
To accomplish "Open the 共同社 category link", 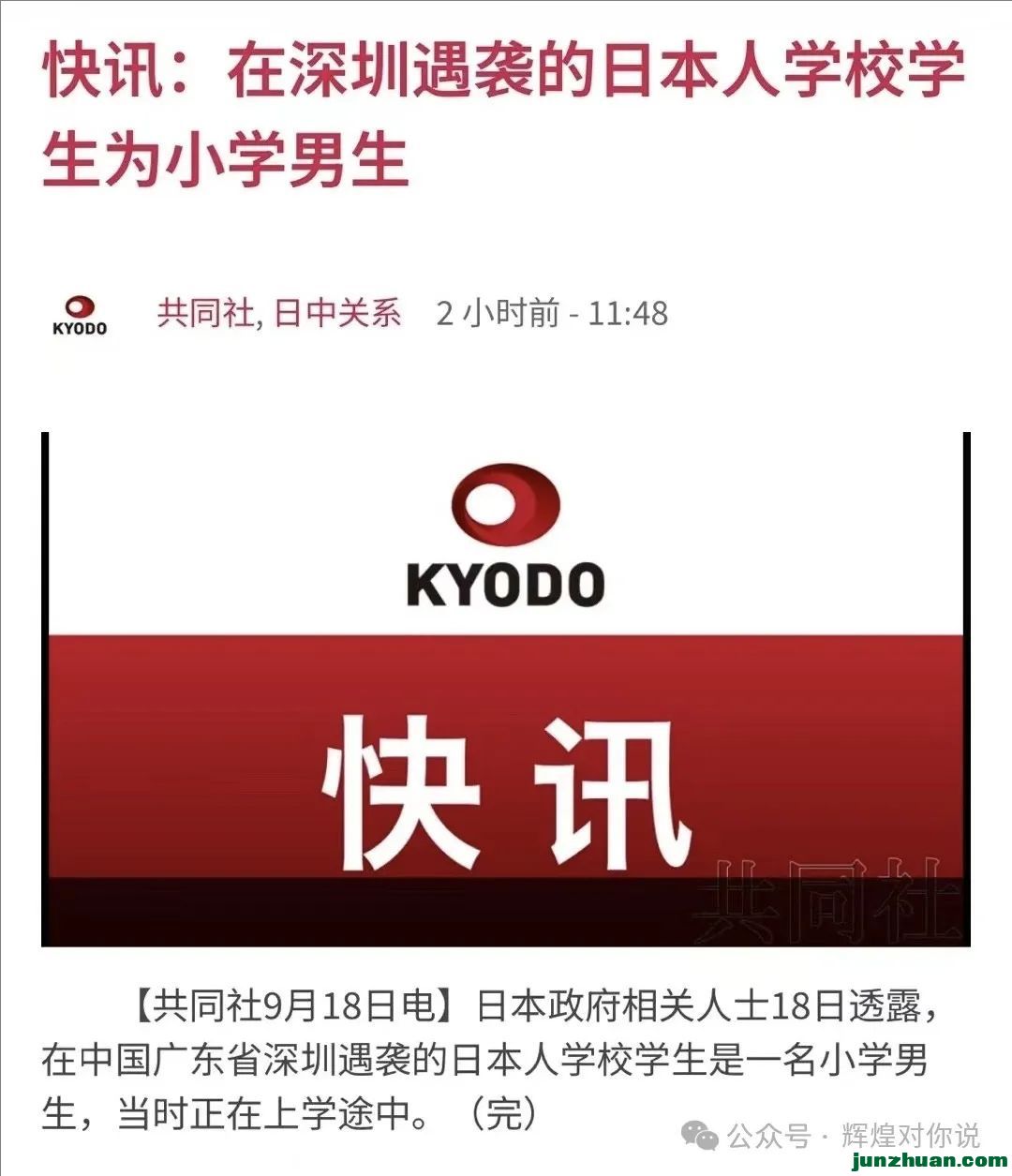I will (204, 313).
